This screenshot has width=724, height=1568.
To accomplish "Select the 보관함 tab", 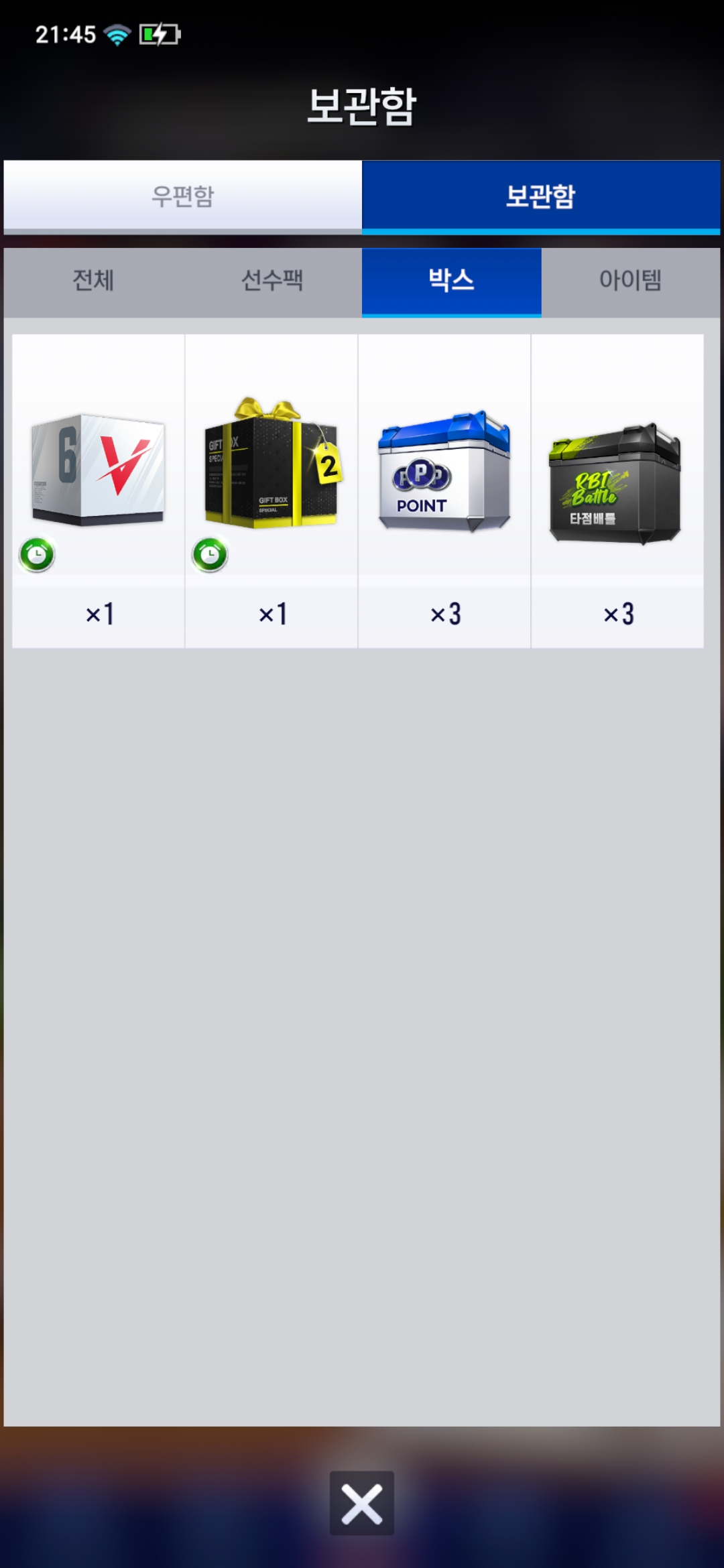I will click(540, 196).
